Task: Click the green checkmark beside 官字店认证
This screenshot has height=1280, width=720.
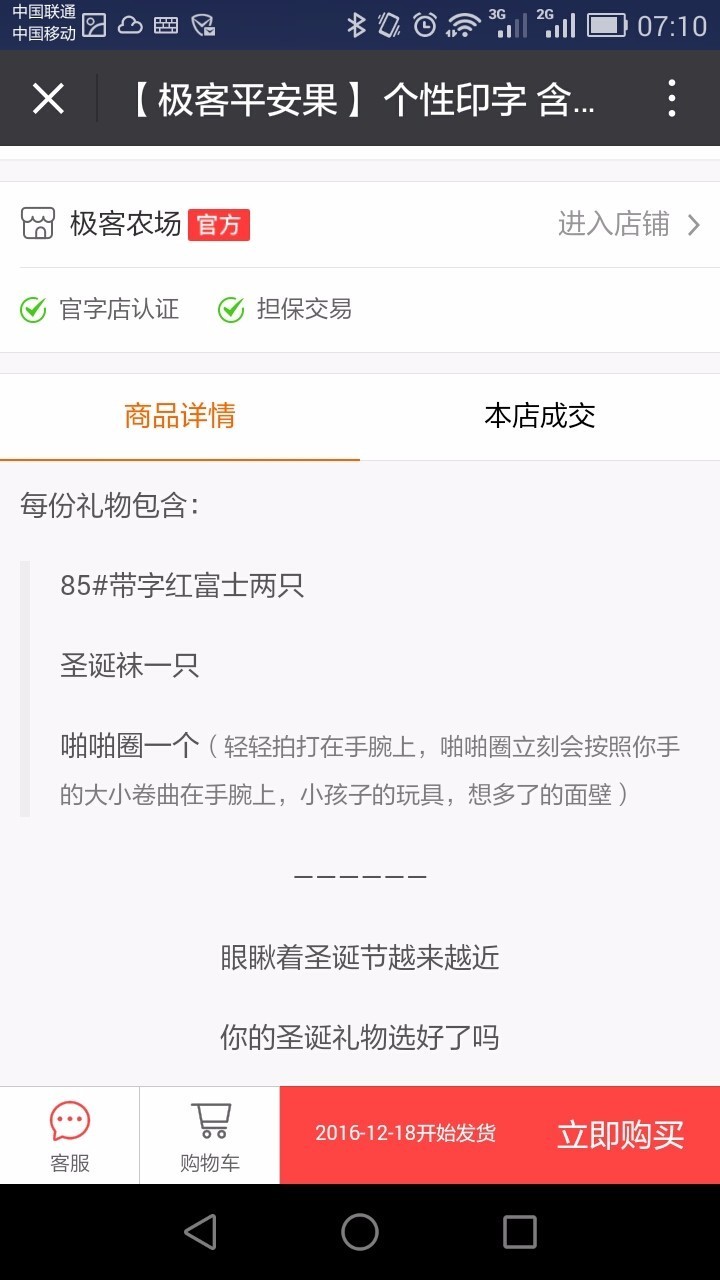Action: coord(32,310)
